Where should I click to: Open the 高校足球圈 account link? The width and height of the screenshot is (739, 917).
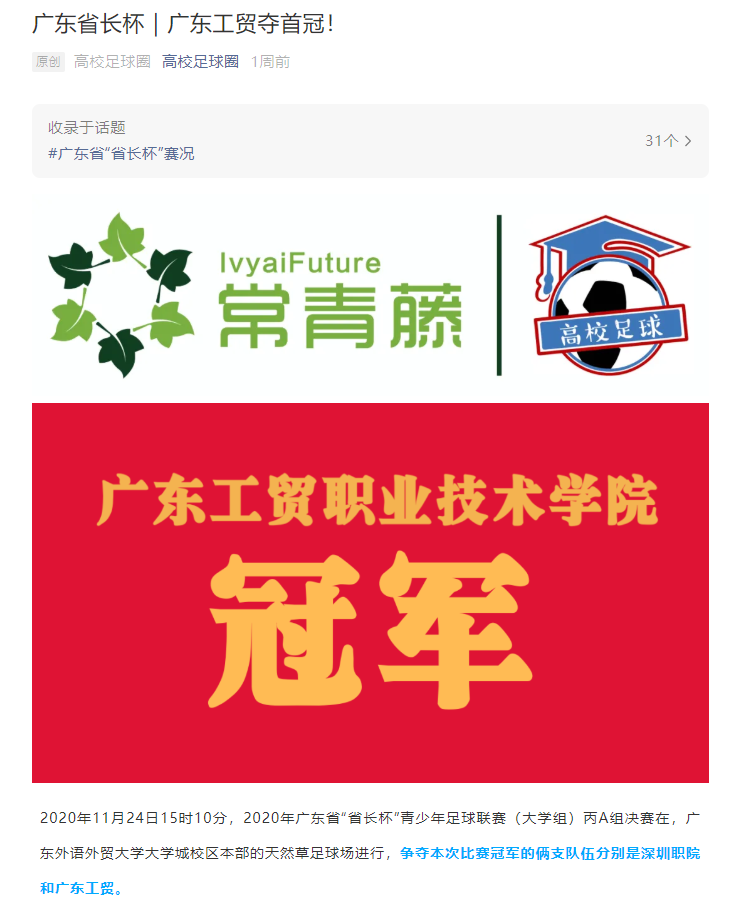coord(200,62)
